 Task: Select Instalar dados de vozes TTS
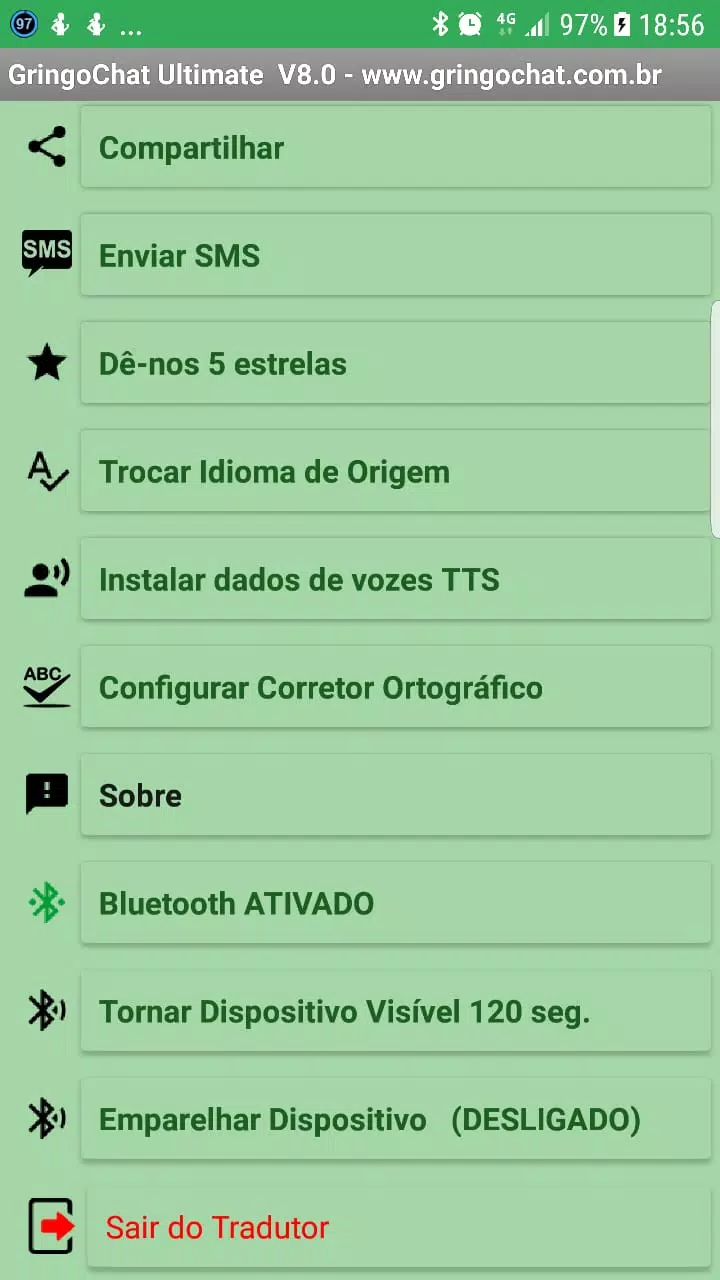395,580
